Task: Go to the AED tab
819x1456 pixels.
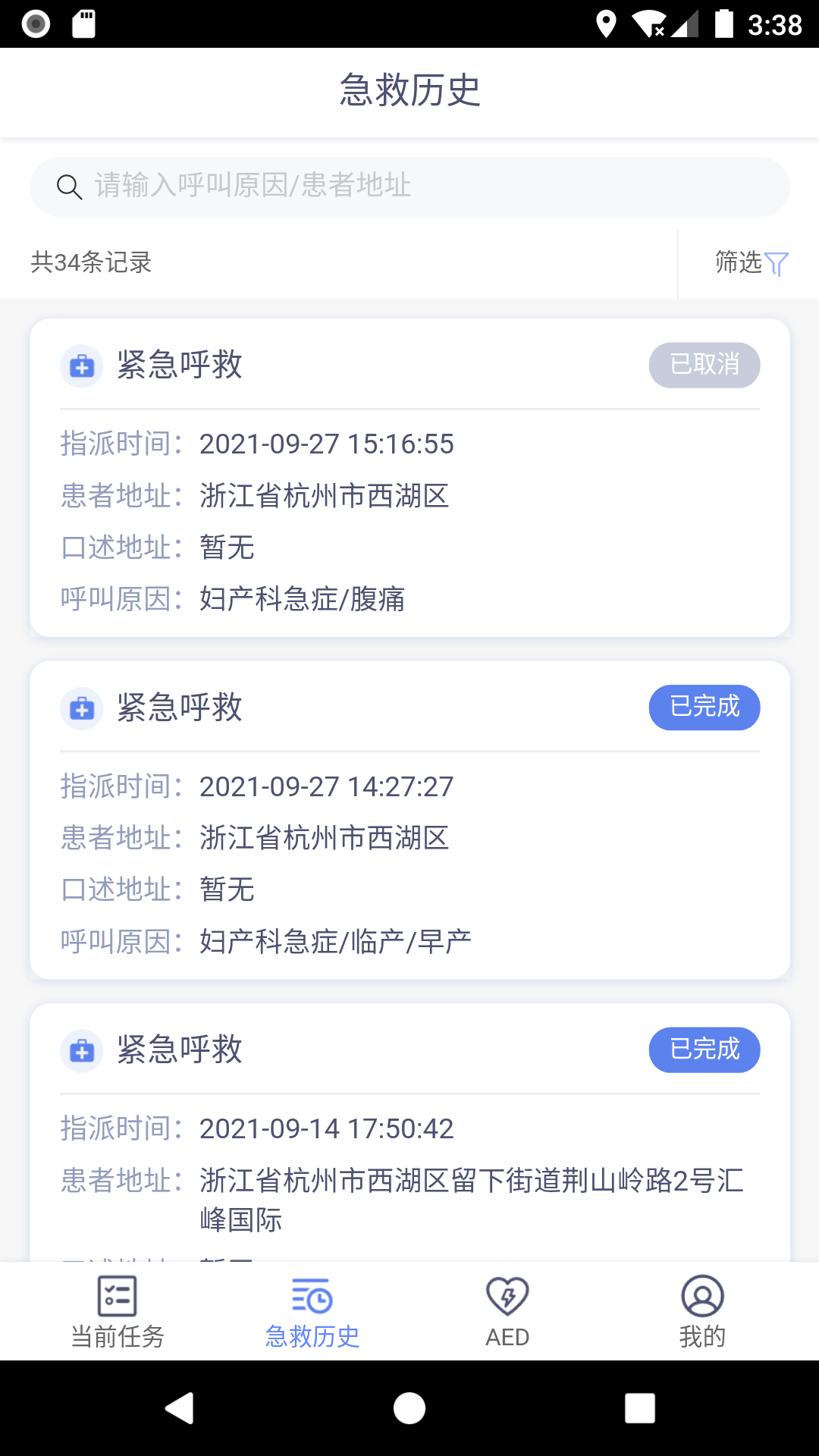Action: pyautogui.click(x=507, y=1312)
